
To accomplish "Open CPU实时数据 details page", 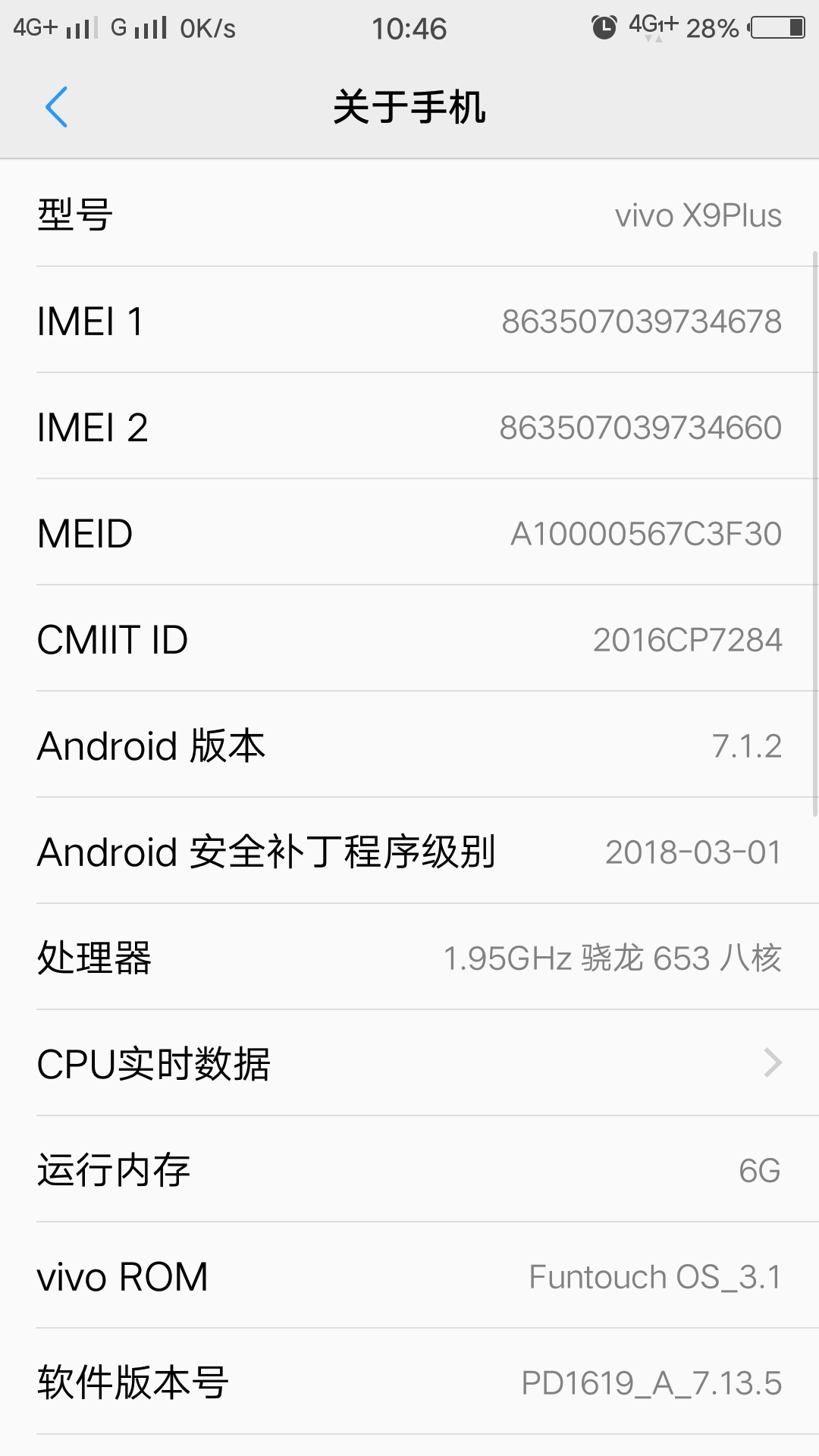I will [x=409, y=1065].
